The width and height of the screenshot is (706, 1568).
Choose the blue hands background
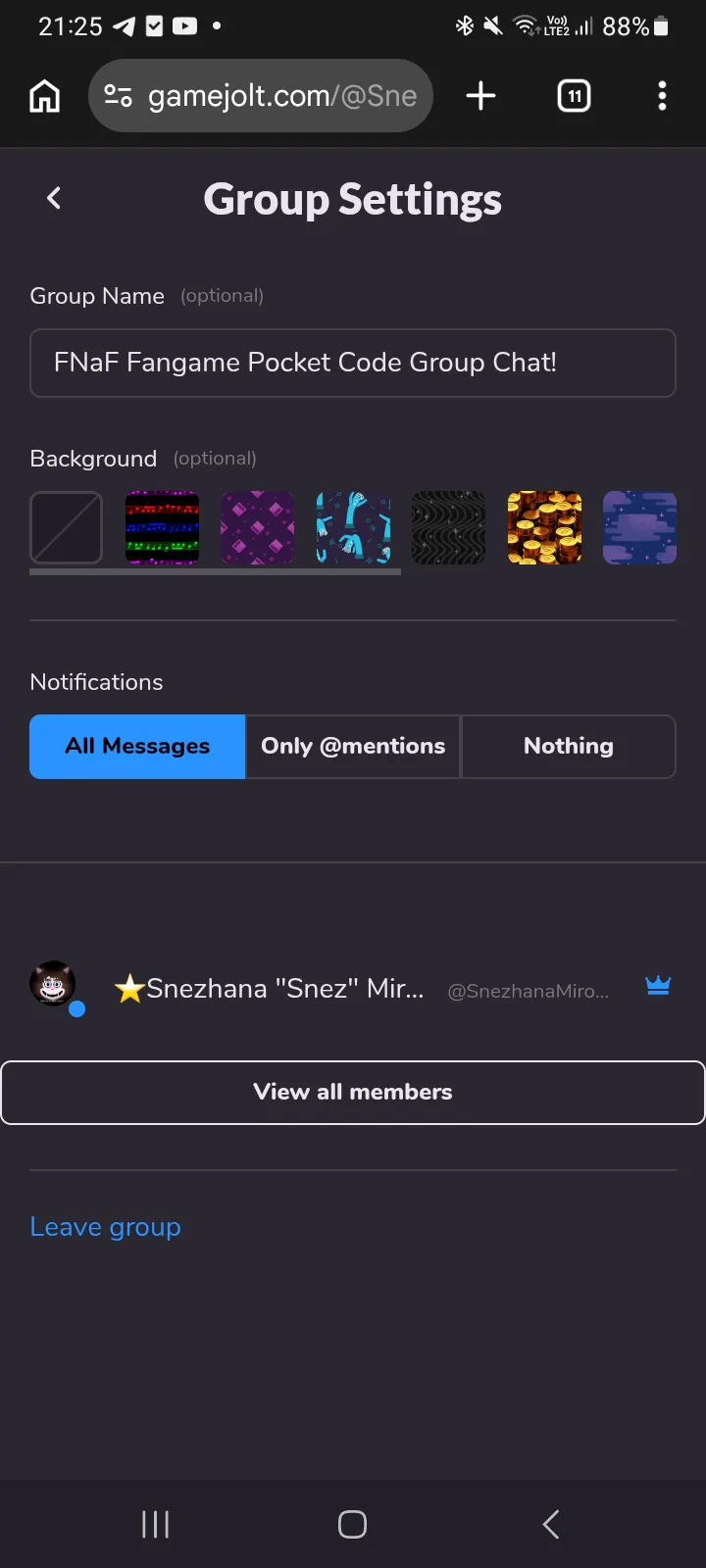pyautogui.click(x=353, y=528)
